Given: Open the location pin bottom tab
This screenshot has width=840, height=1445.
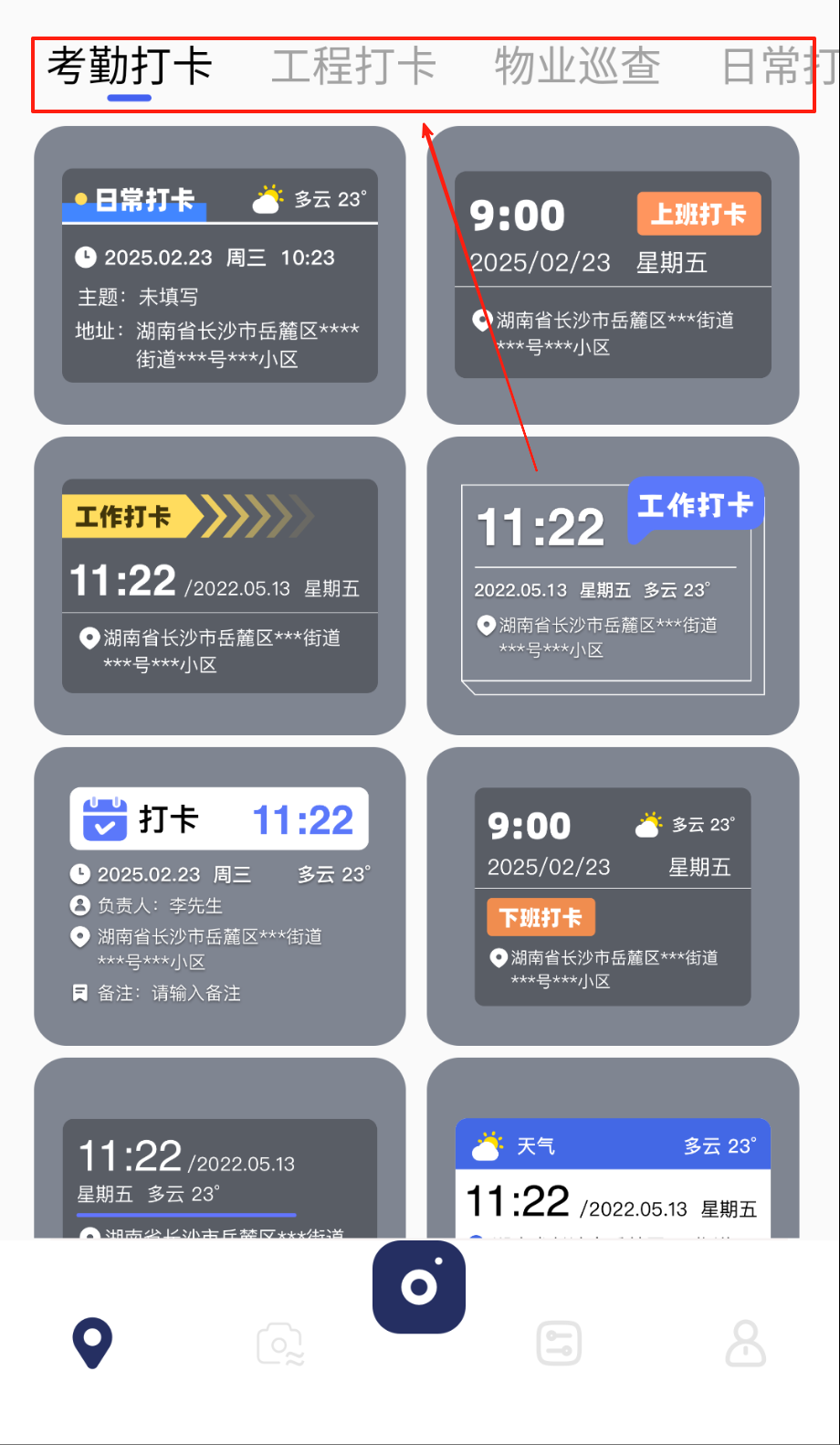Looking at the screenshot, I should (92, 1344).
